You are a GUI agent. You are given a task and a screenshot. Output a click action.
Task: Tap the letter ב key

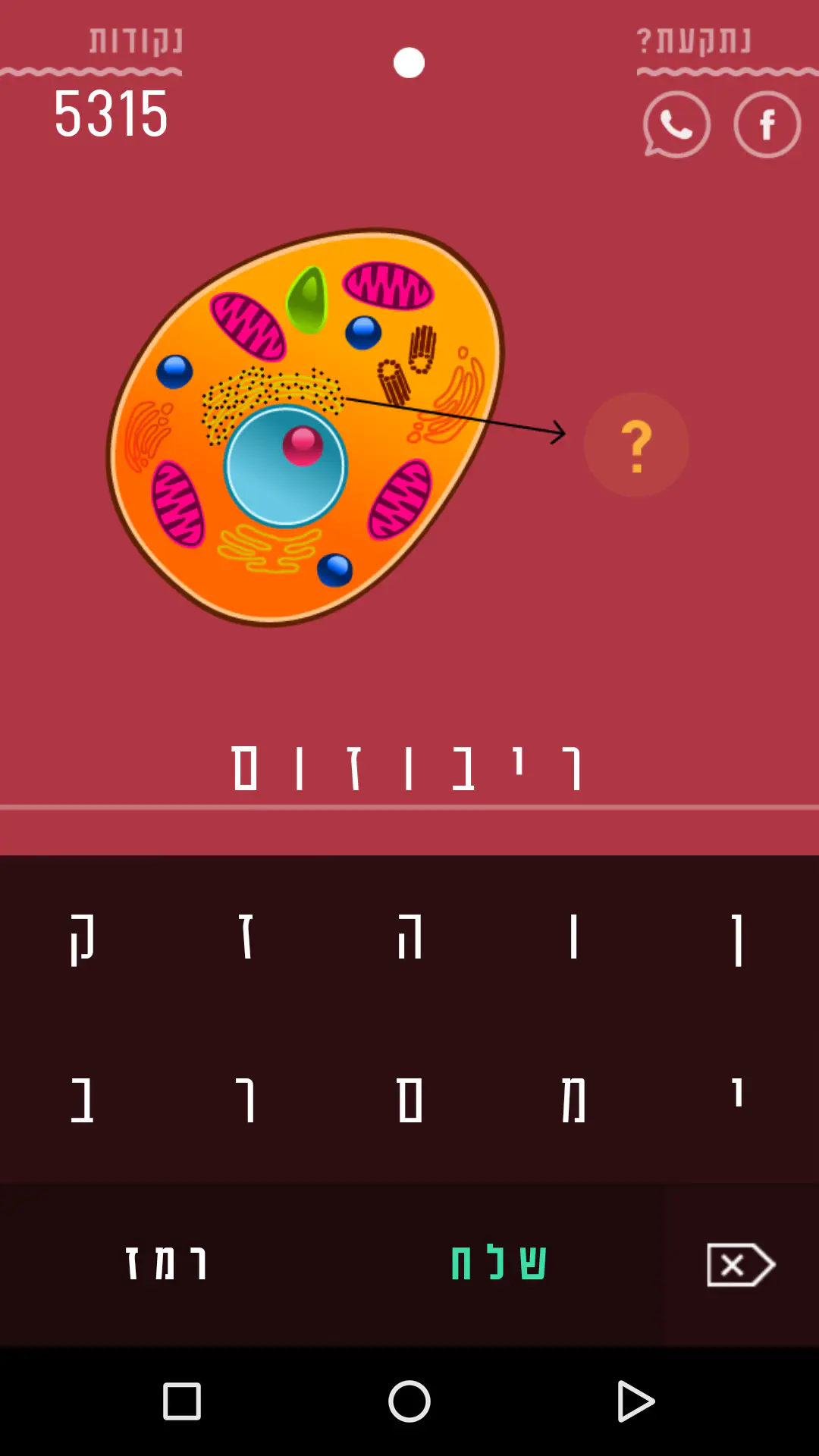pos(82,1100)
